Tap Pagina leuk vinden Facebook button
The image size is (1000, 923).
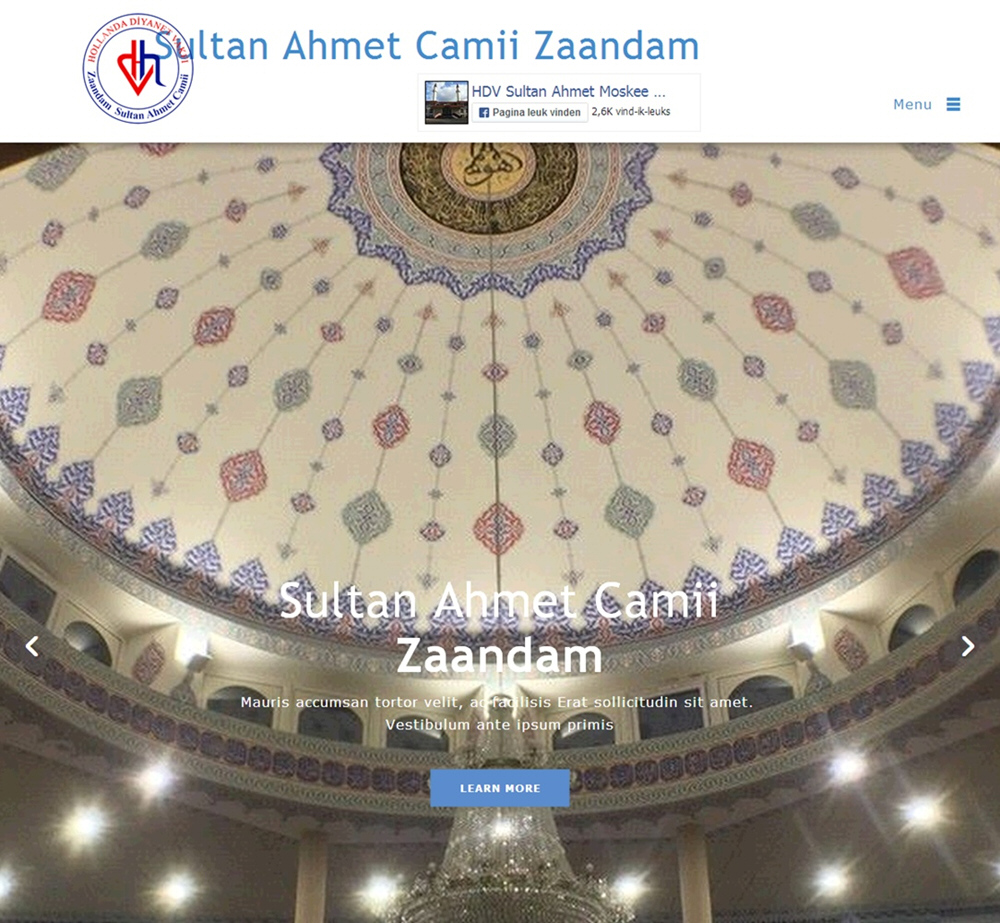[529, 113]
